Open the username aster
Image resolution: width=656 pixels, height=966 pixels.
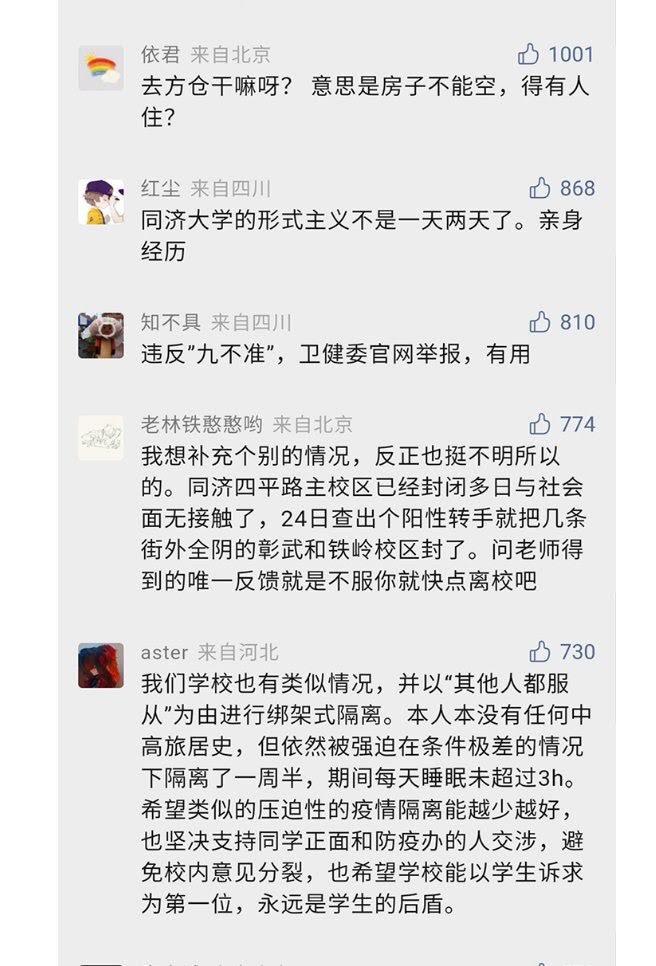(x=164, y=652)
